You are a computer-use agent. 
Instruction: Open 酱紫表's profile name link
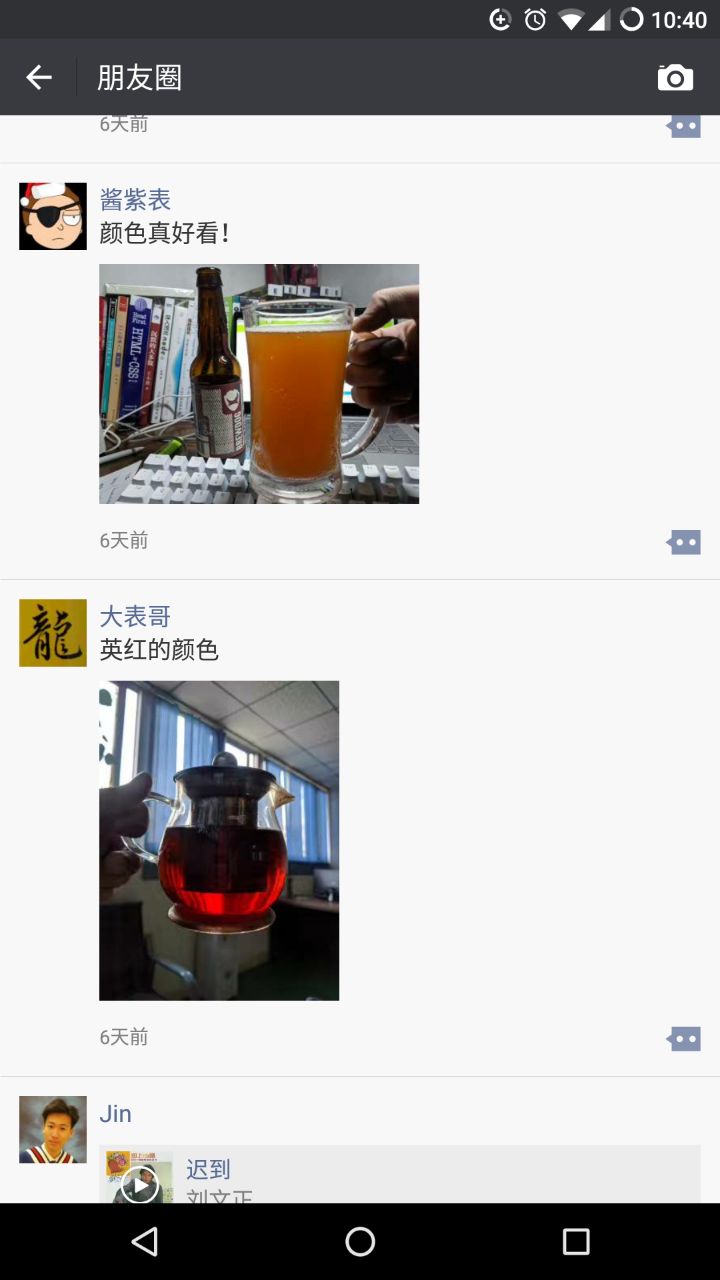tap(135, 199)
